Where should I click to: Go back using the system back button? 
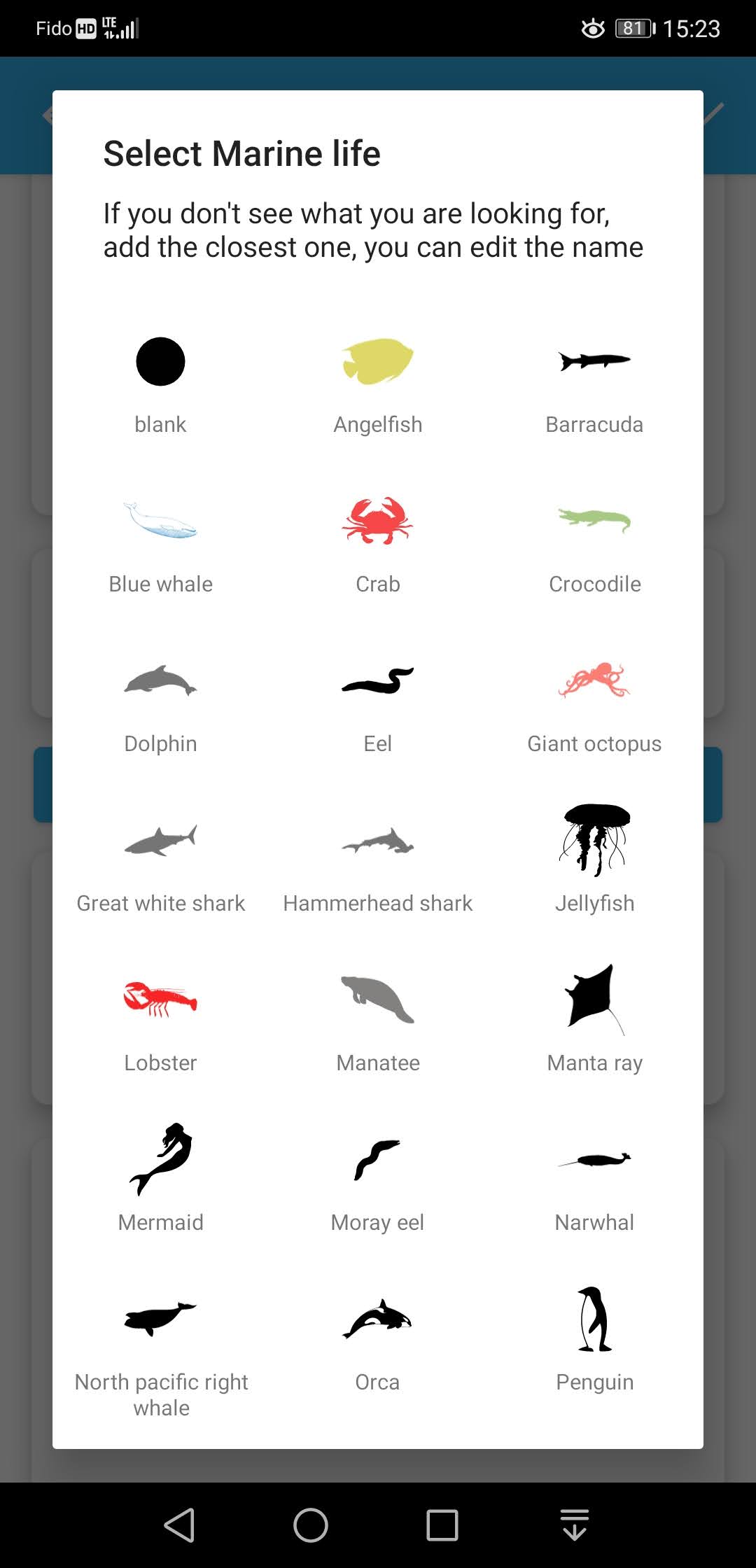tap(179, 1525)
